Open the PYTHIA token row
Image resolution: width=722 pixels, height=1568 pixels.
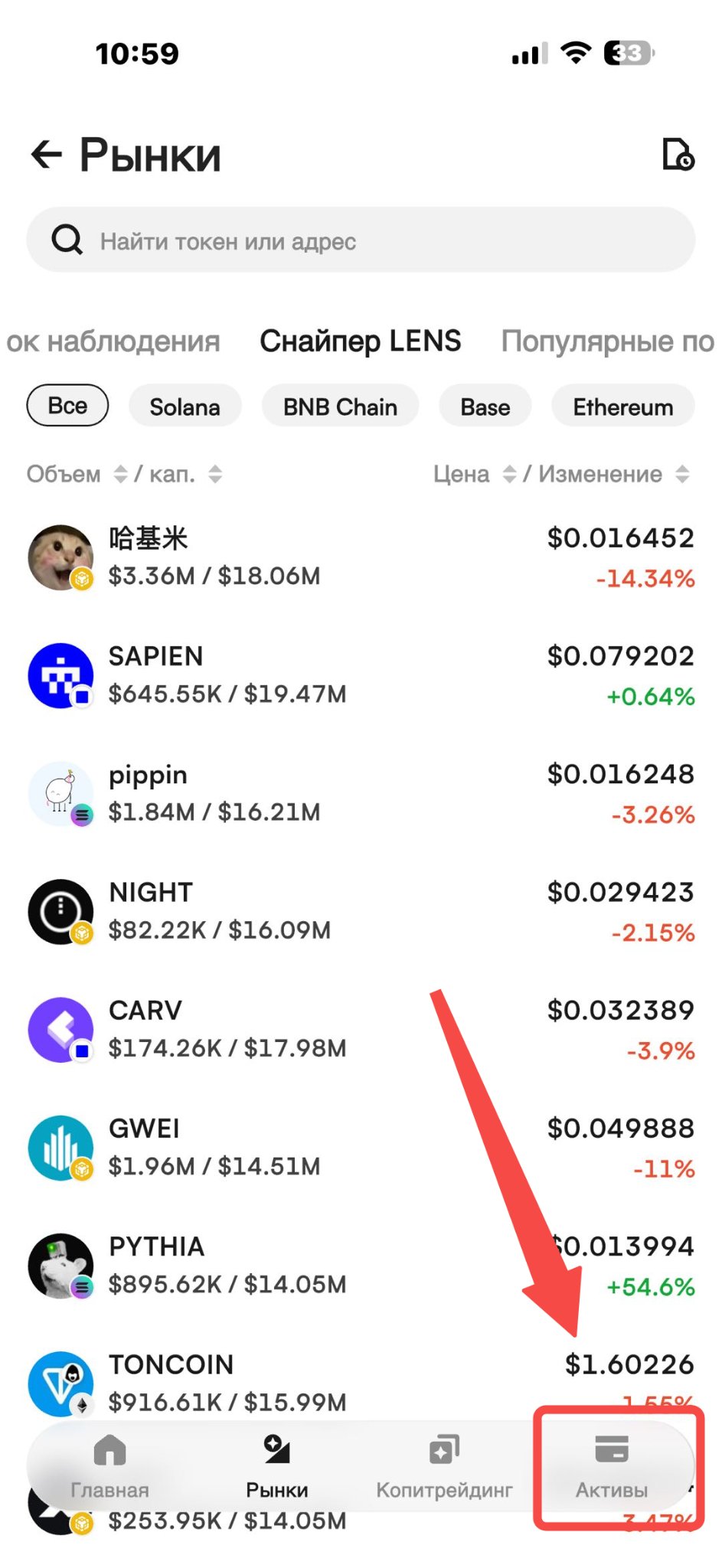tap(361, 1265)
